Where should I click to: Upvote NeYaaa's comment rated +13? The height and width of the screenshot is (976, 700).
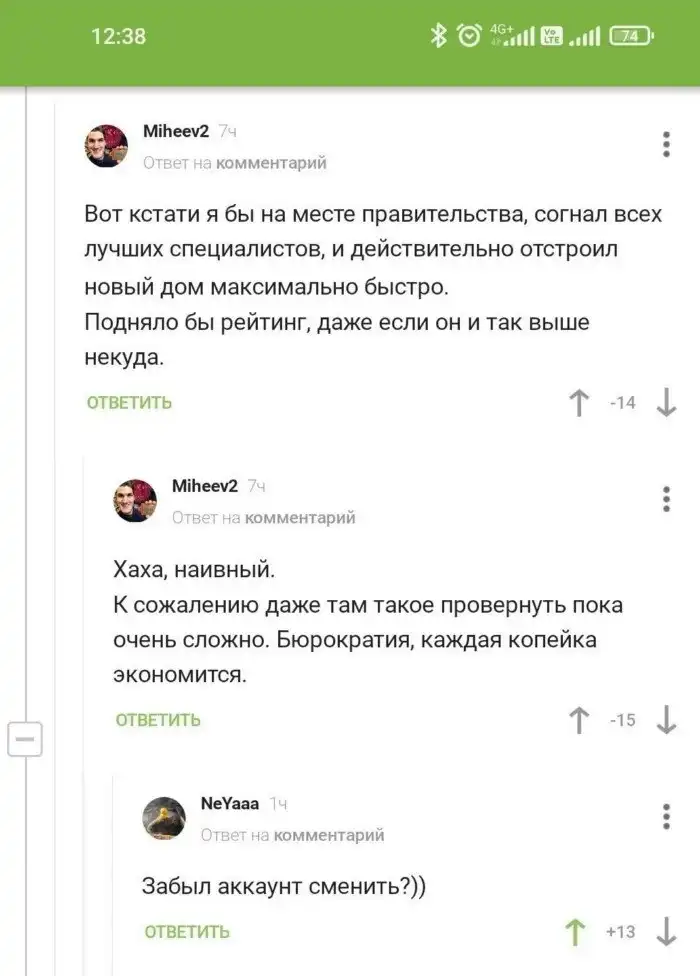tap(576, 932)
